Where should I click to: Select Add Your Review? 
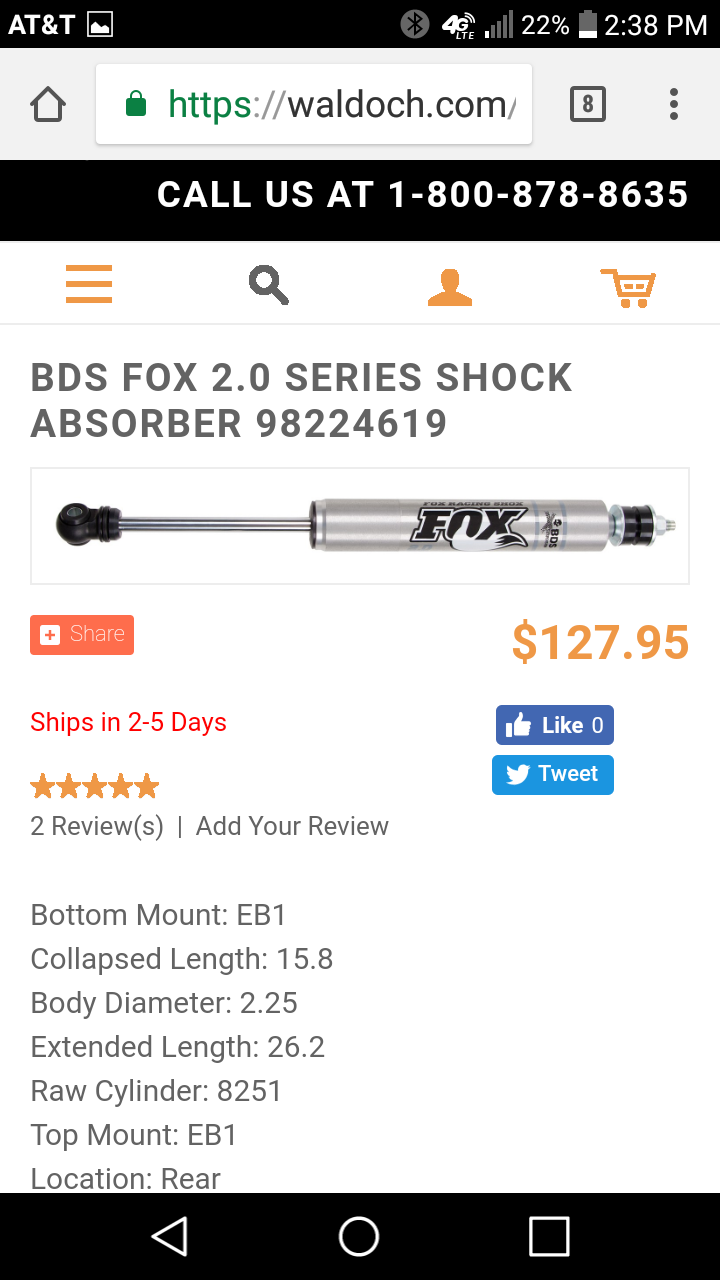(x=292, y=826)
